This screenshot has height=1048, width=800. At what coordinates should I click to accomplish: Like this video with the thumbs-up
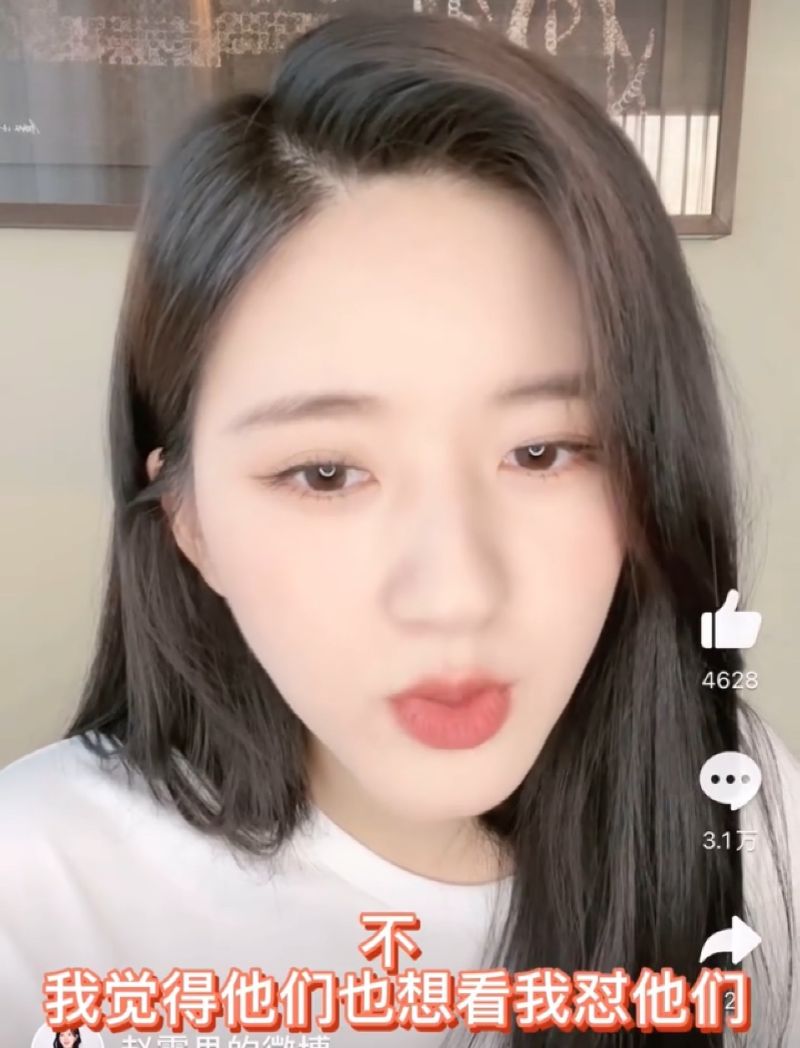pyautogui.click(x=730, y=622)
